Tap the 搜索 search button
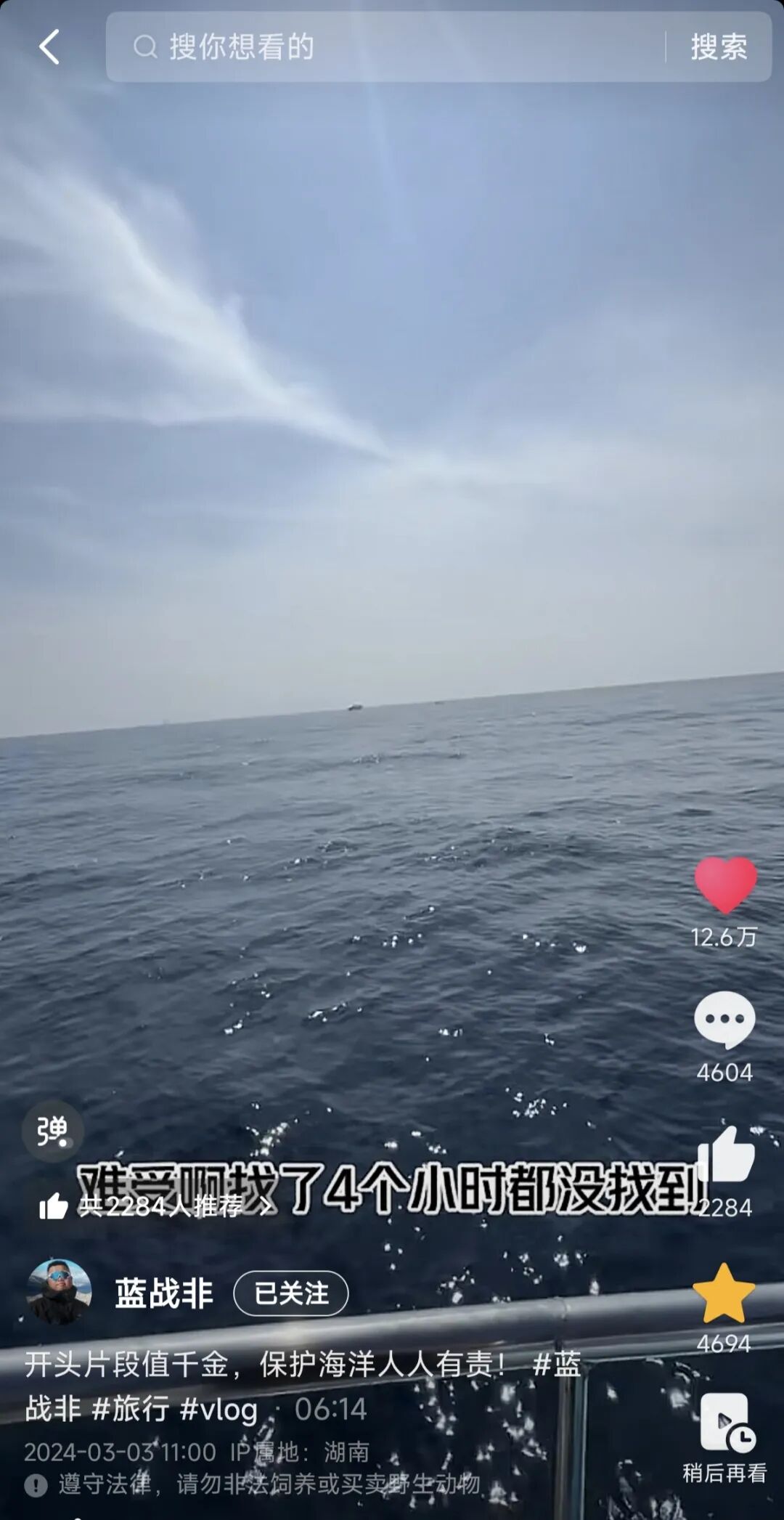The image size is (784, 1520). pos(719,47)
